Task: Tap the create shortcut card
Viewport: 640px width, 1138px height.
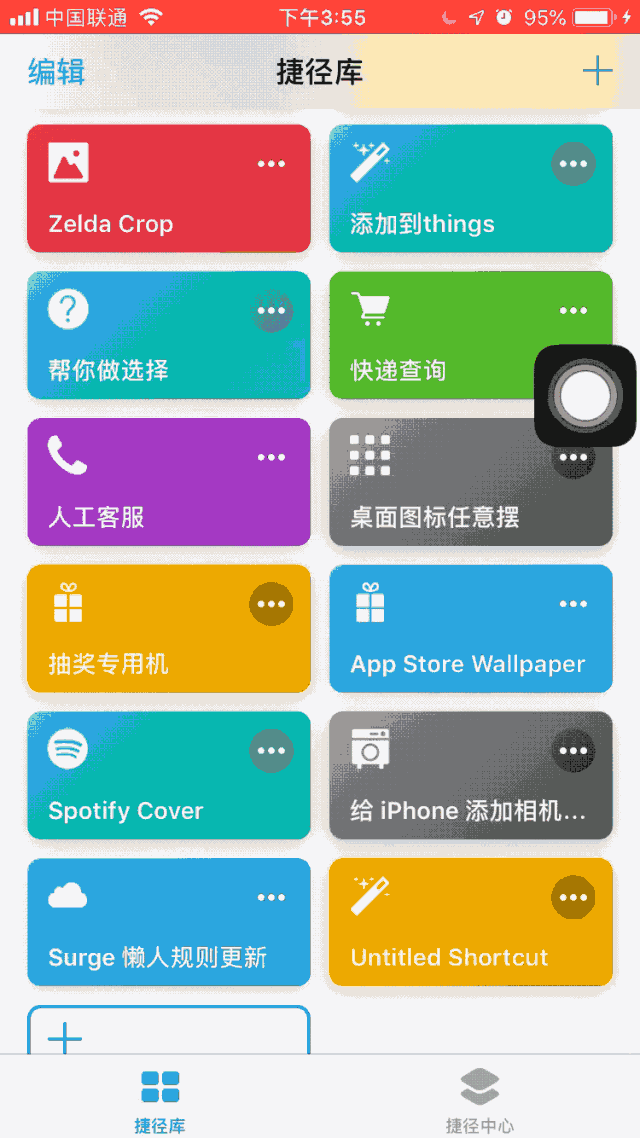Action: [x=168, y=1032]
